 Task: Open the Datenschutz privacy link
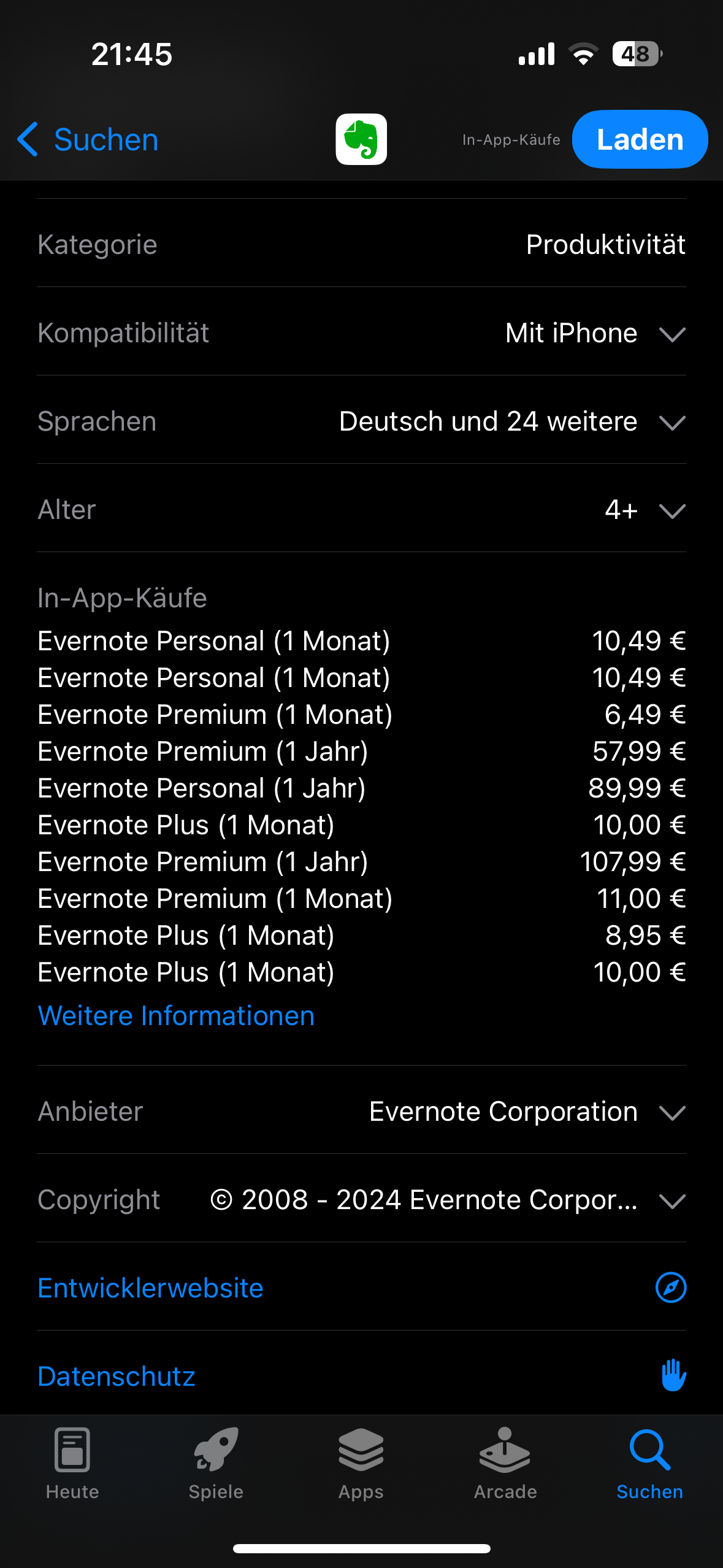(117, 1376)
